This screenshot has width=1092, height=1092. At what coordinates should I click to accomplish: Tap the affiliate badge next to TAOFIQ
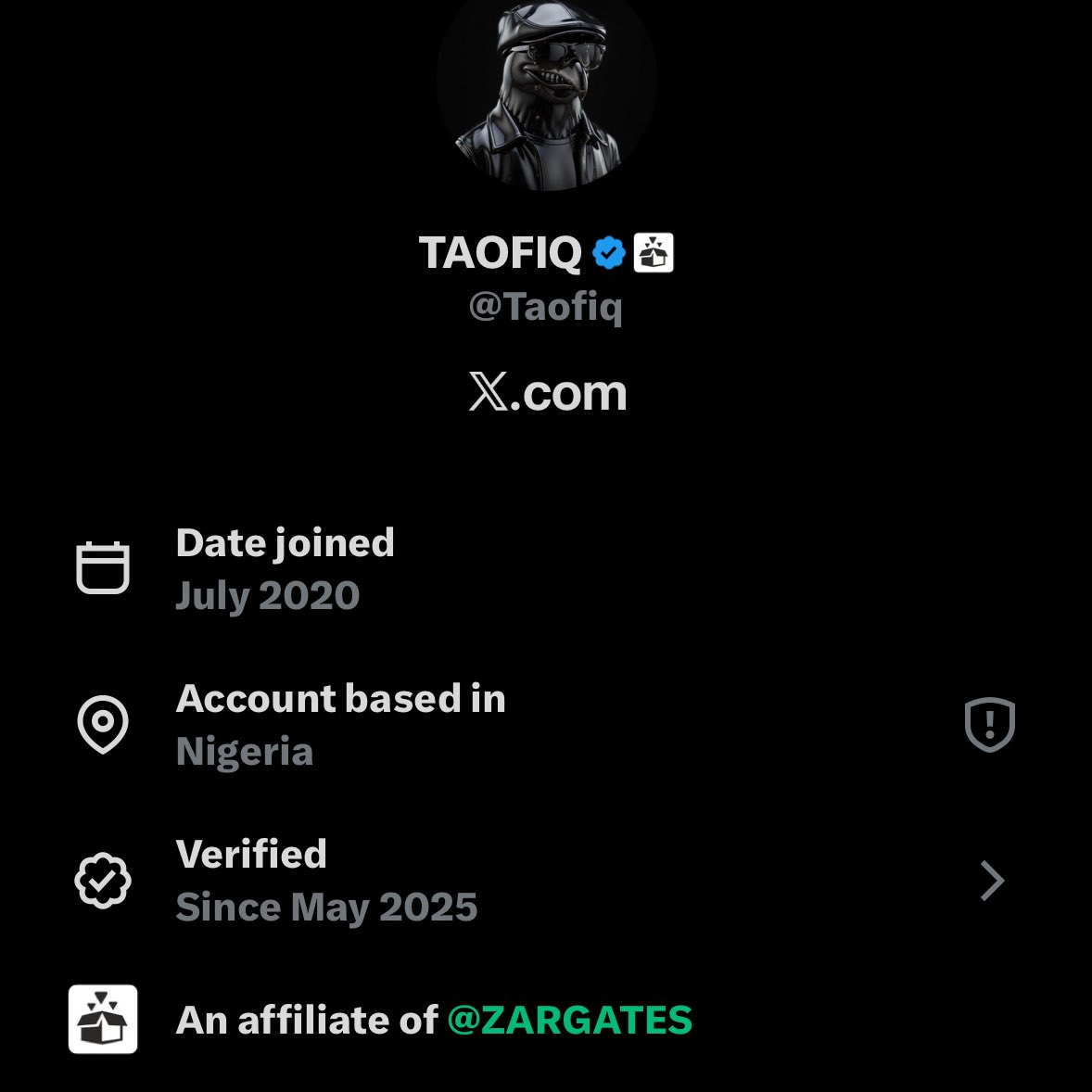click(654, 253)
